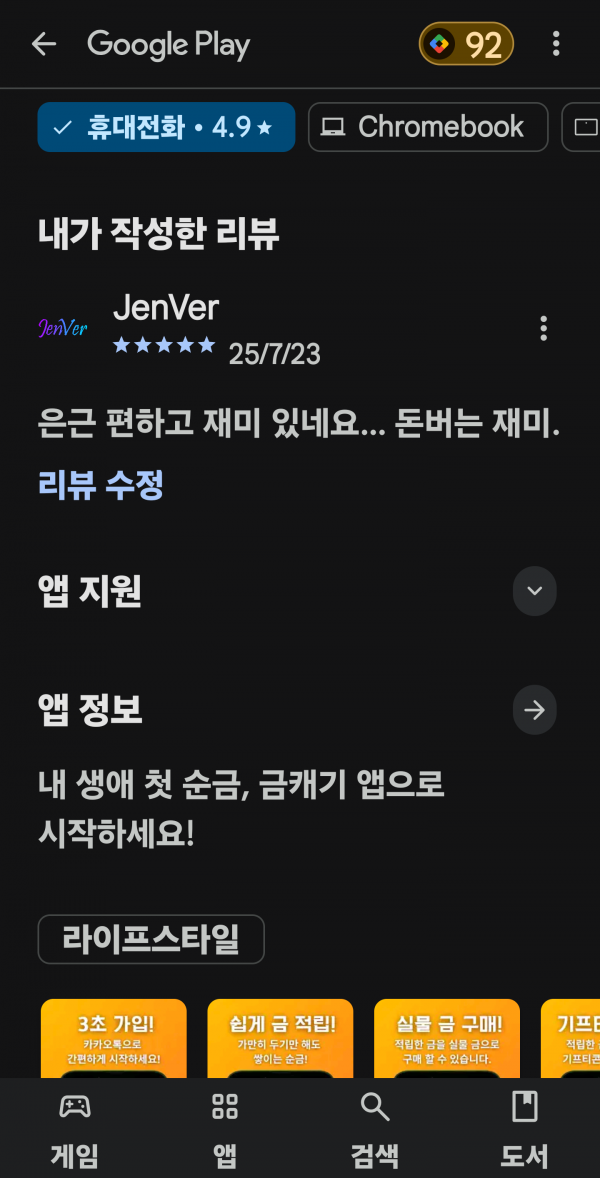600x1178 pixels.
Task: Tap the 라이프스타일 category chip
Action: click(151, 939)
